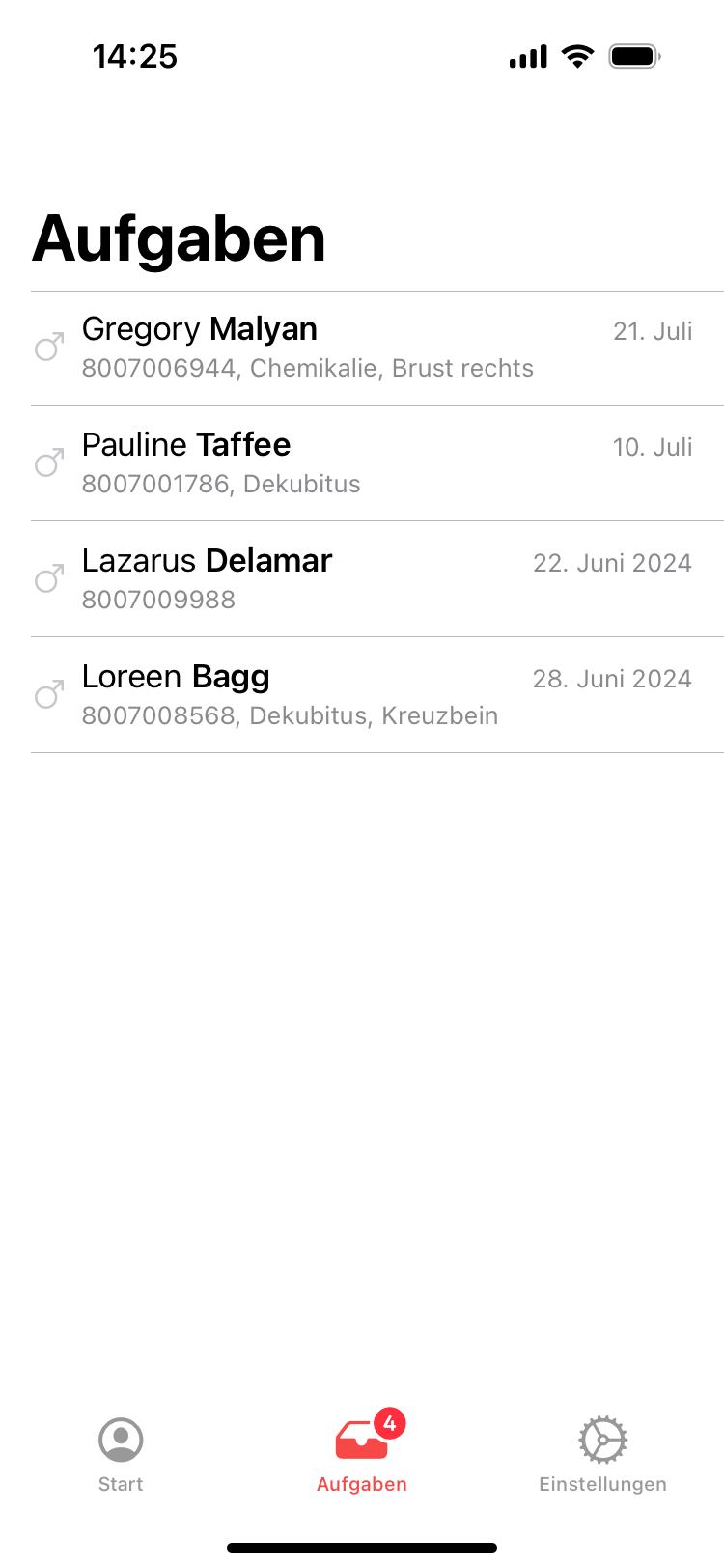Select the Aufgaben tab label
Screen dimensions: 724x1568
click(361, 1484)
